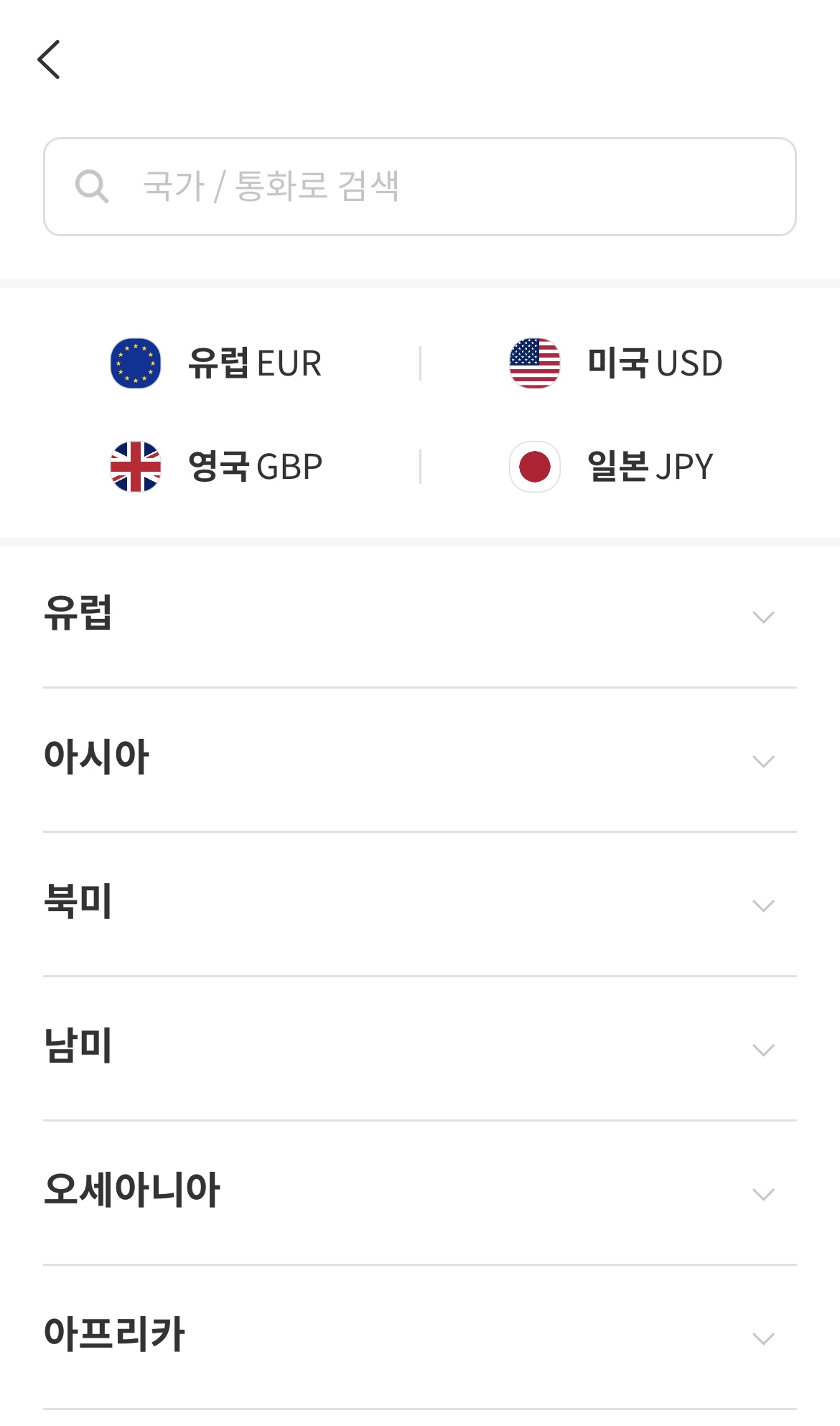Screen dimensions: 840x1426
Task: Pick 일본 JPY currency
Action: [612, 467]
